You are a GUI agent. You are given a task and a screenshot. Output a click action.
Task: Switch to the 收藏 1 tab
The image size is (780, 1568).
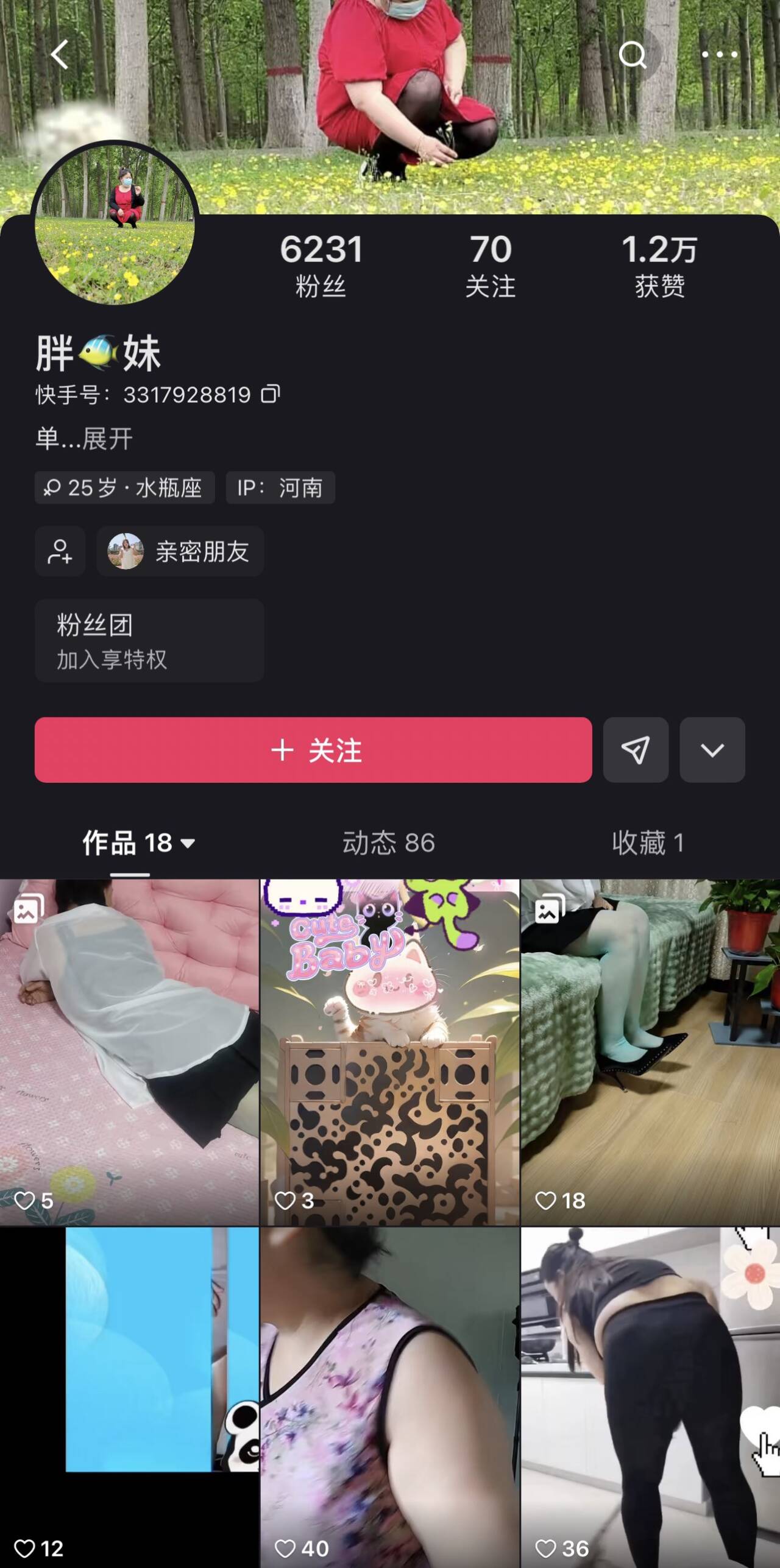[x=648, y=843]
